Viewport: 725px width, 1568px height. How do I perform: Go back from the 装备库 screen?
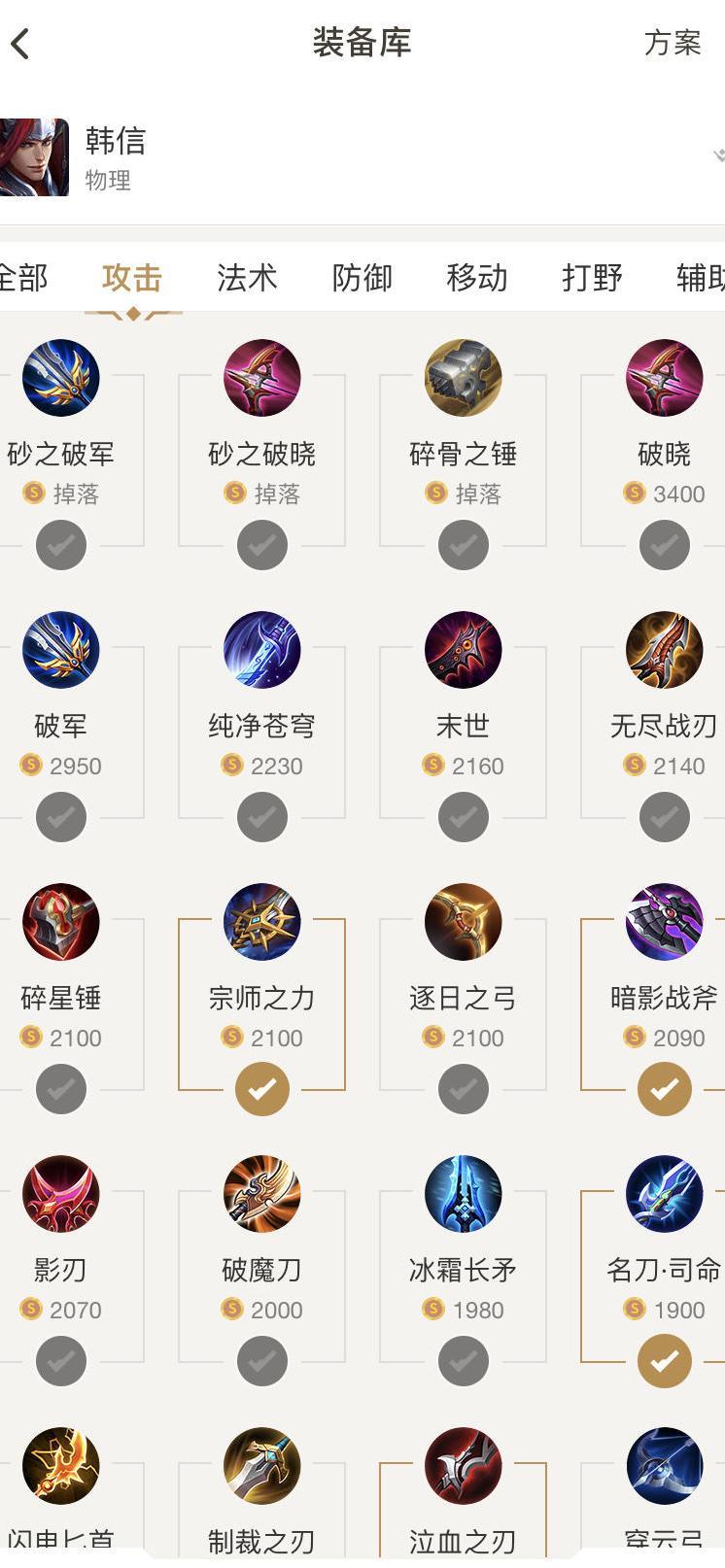click(x=21, y=44)
